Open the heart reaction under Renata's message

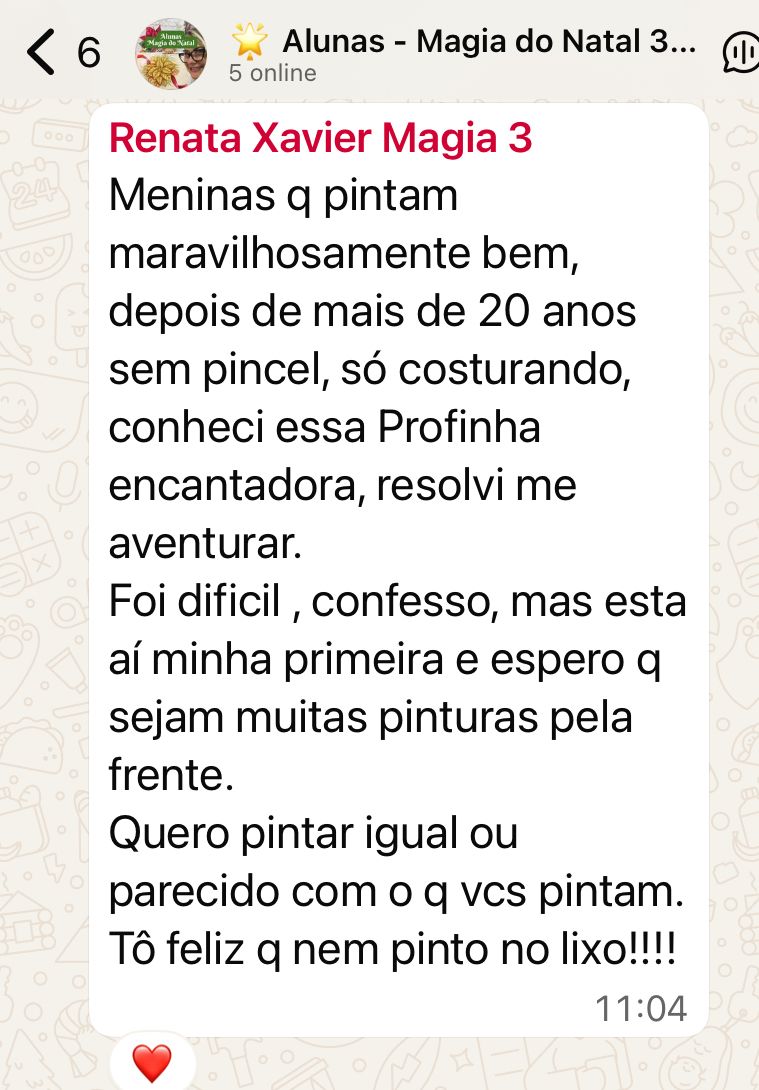pyautogui.click(x=152, y=1062)
